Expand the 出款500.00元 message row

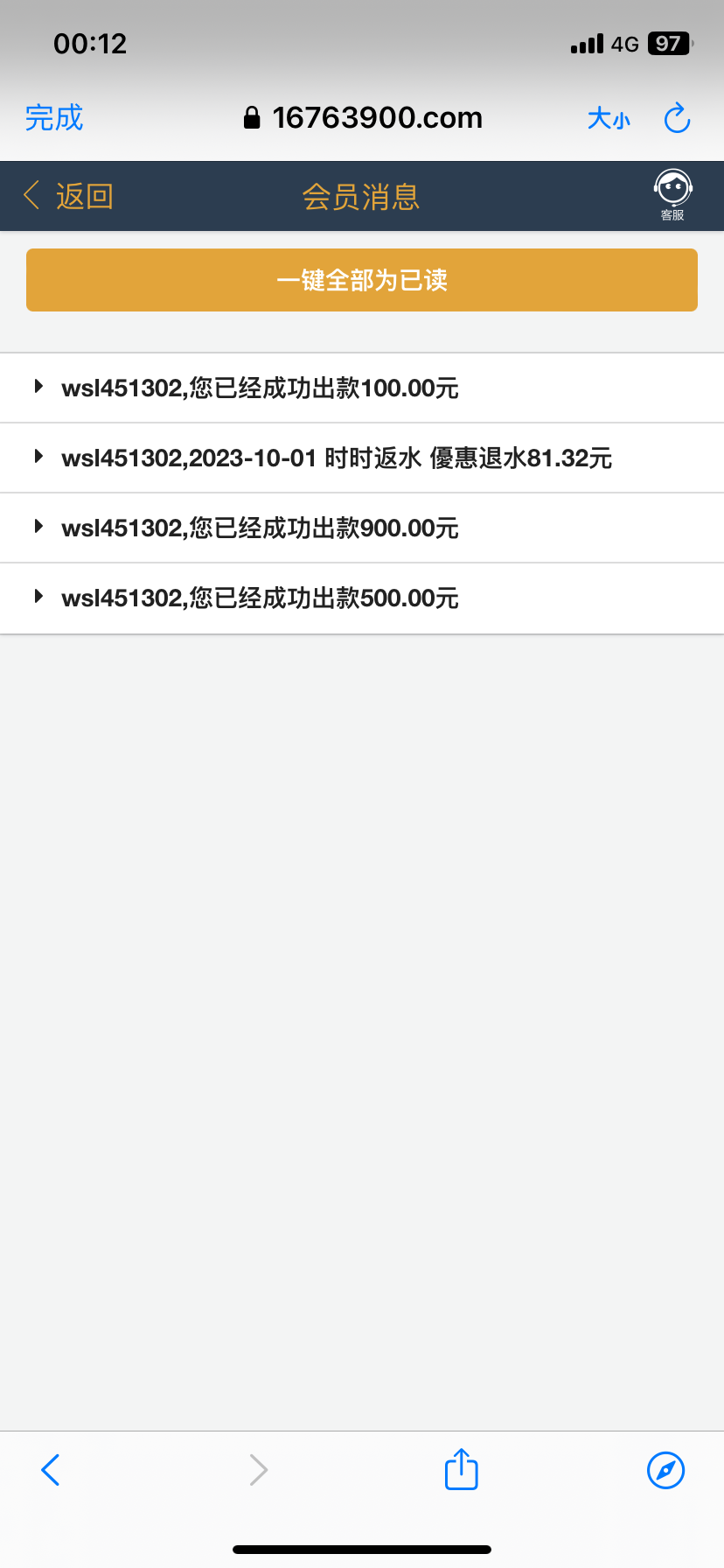pos(258,598)
